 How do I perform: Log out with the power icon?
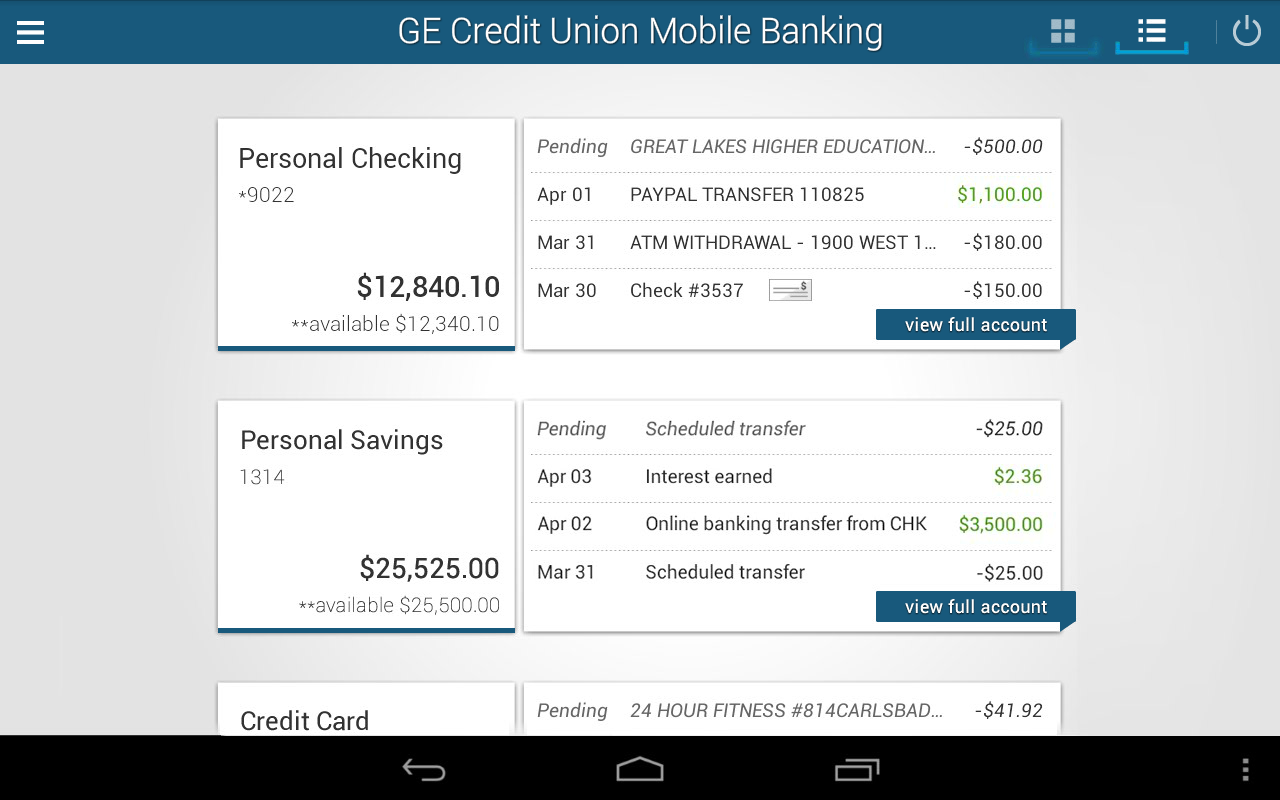pos(1246,32)
